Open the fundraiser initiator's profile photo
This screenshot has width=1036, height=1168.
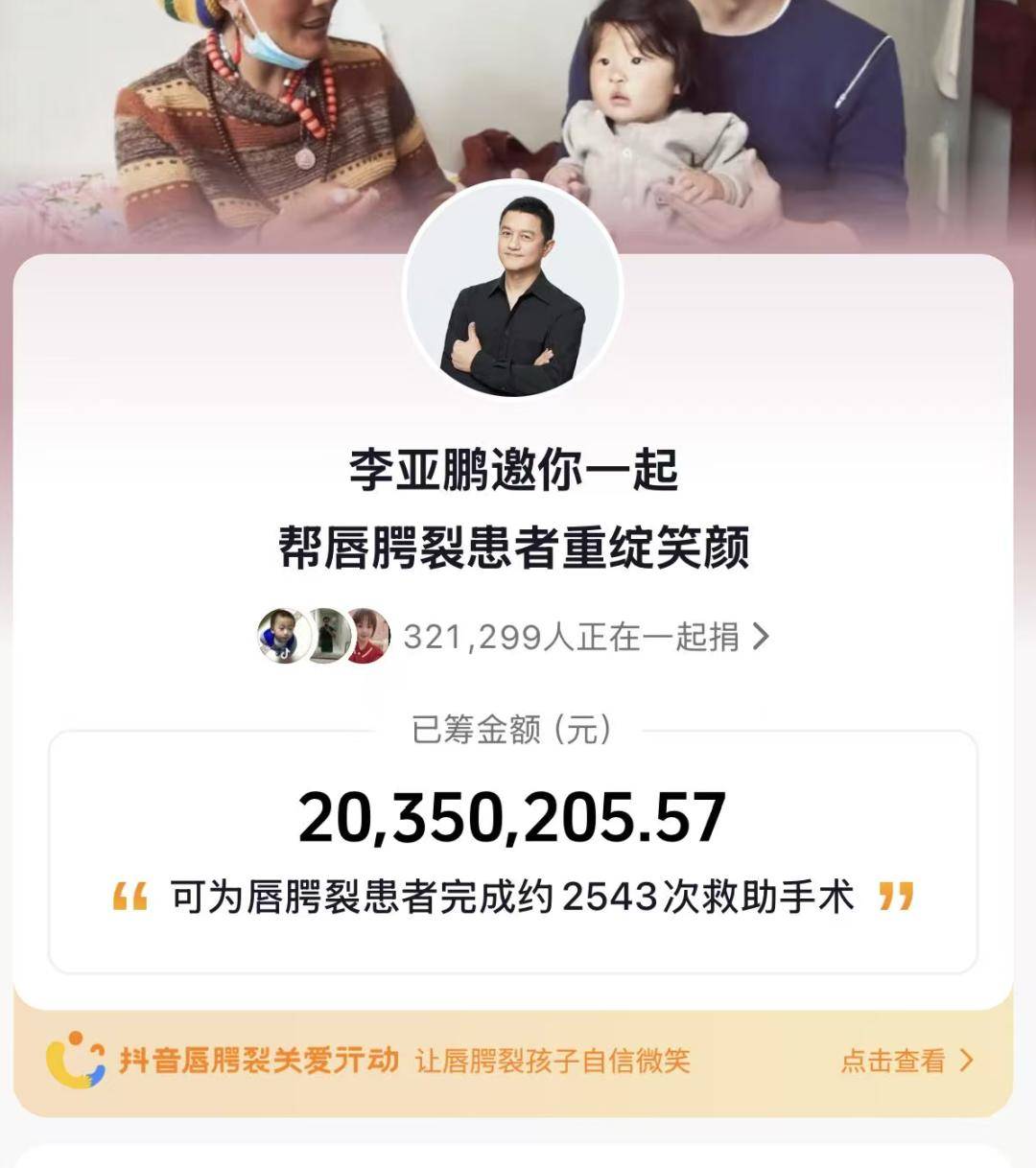click(x=513, y=290)
